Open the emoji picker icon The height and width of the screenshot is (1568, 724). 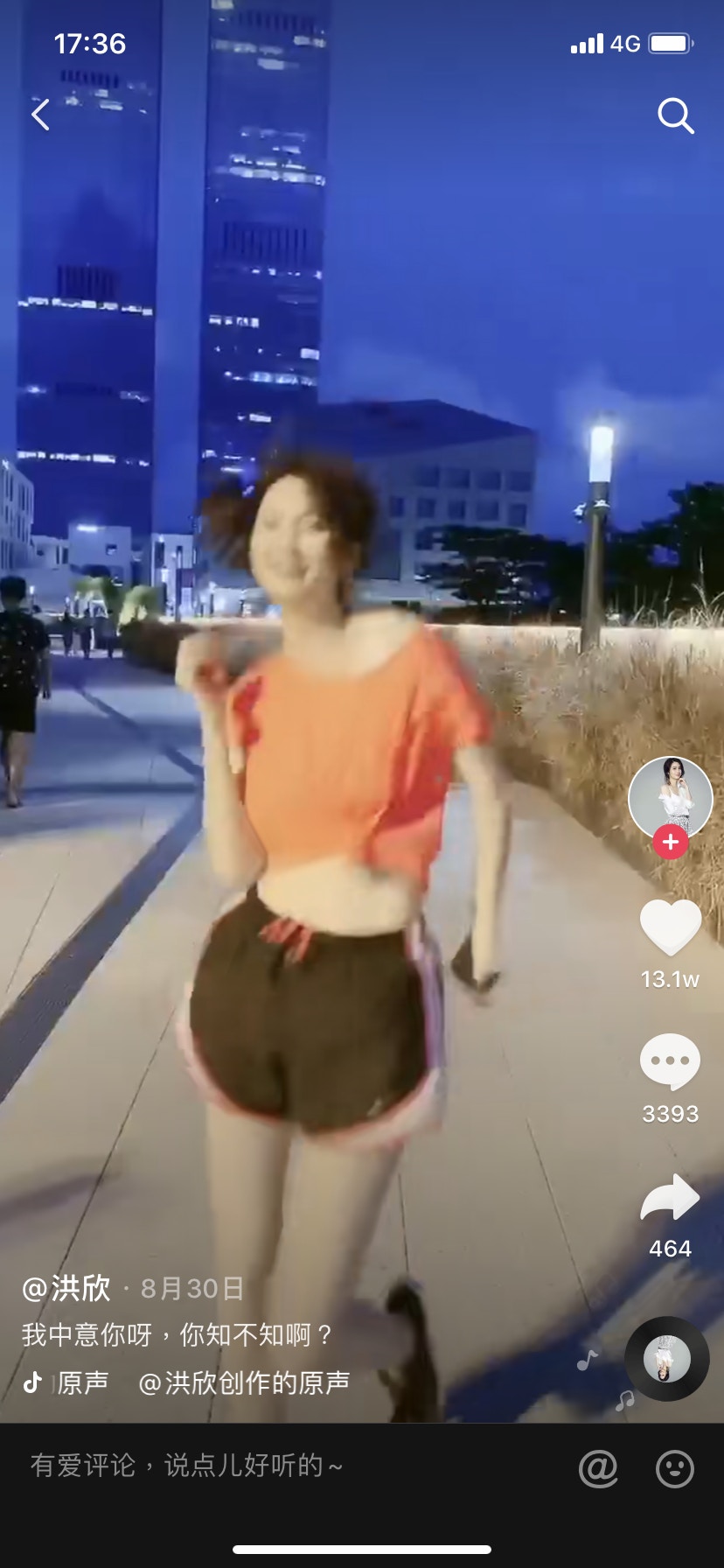point(674,1468)
